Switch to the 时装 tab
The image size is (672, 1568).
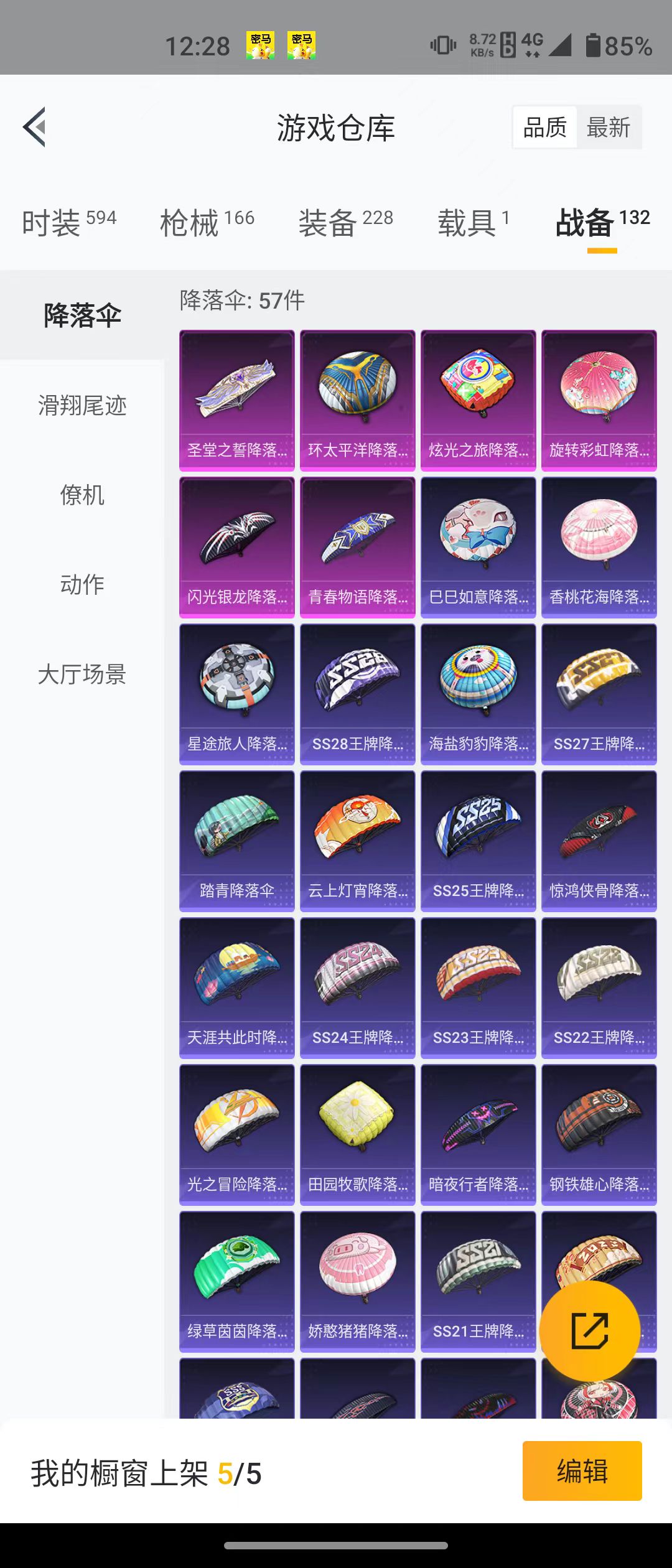tap(68, 222)
